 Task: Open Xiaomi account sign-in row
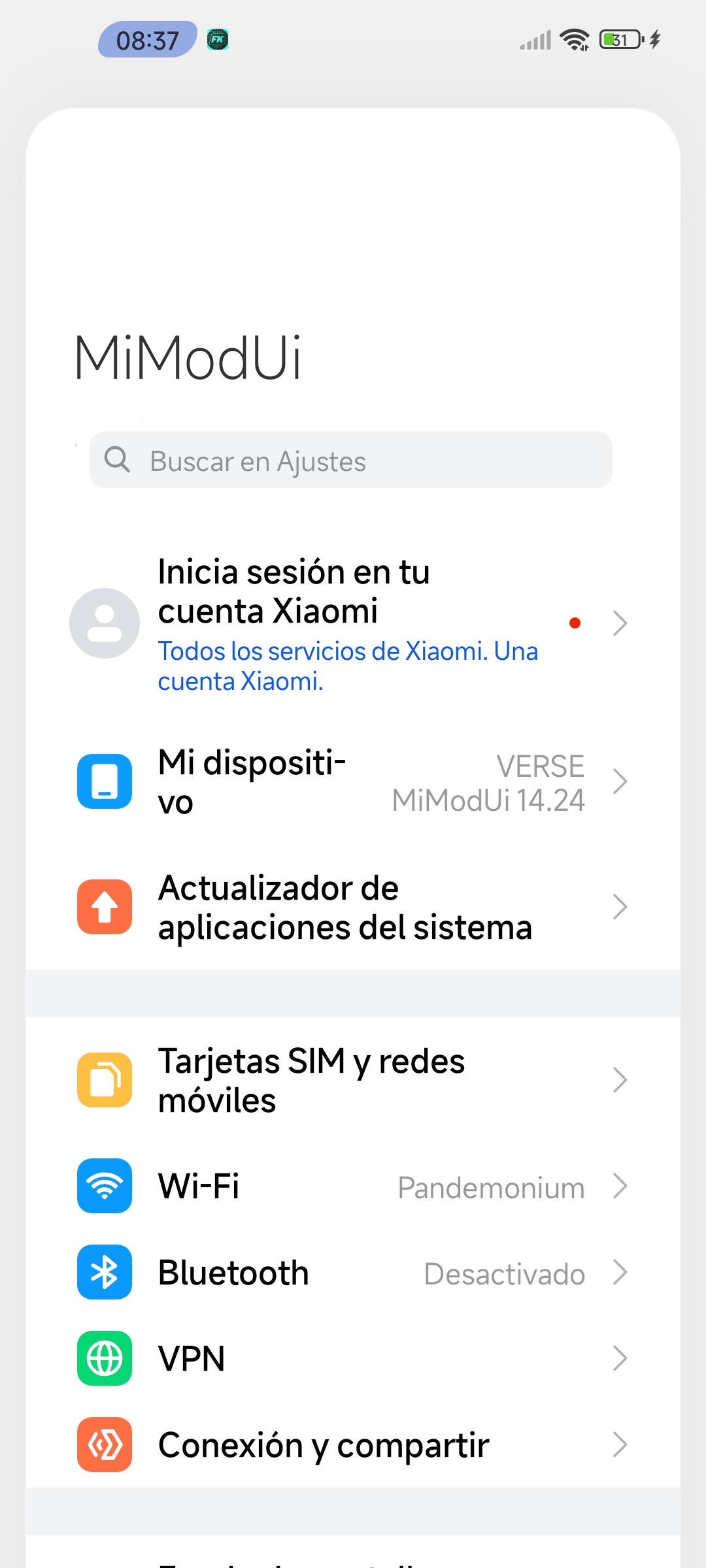353,623
